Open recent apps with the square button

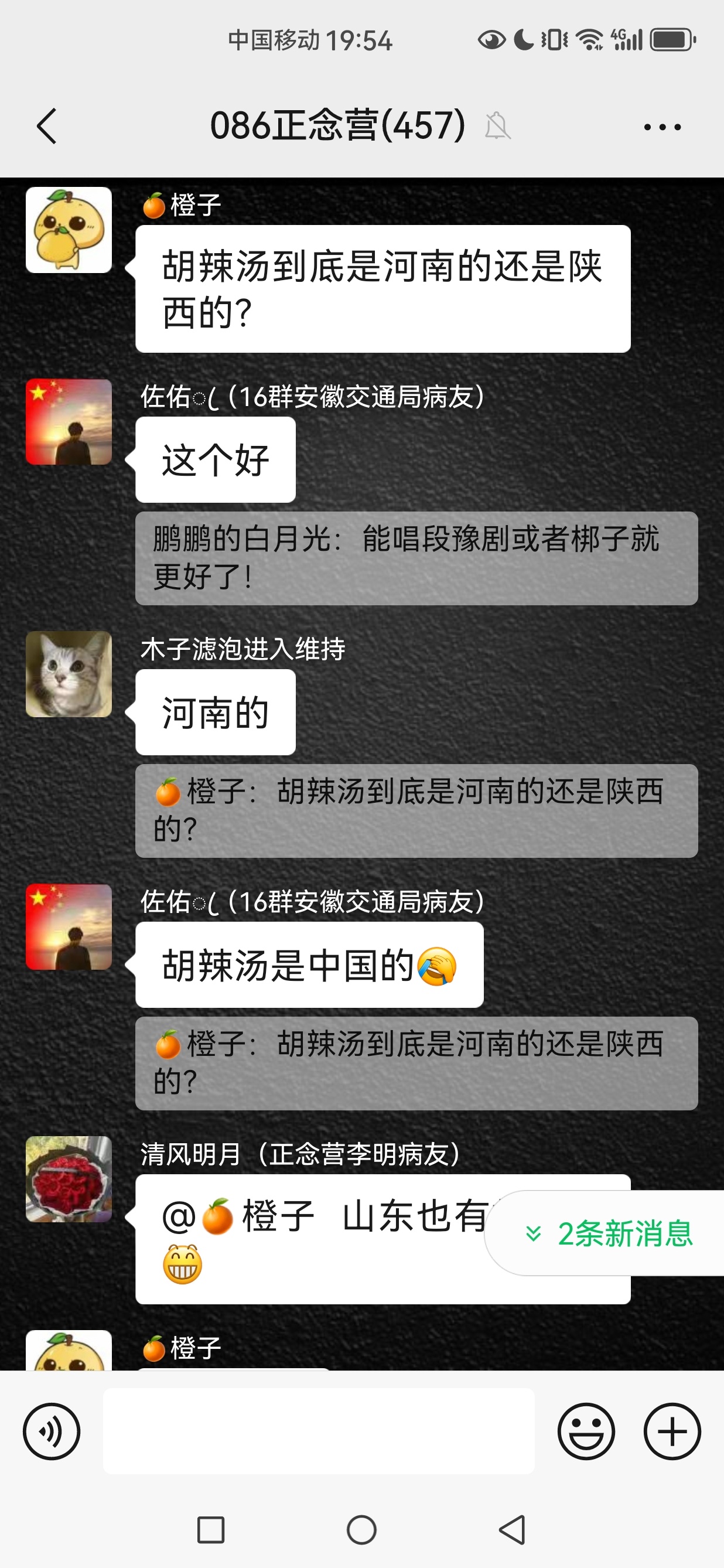[211, 1530]
